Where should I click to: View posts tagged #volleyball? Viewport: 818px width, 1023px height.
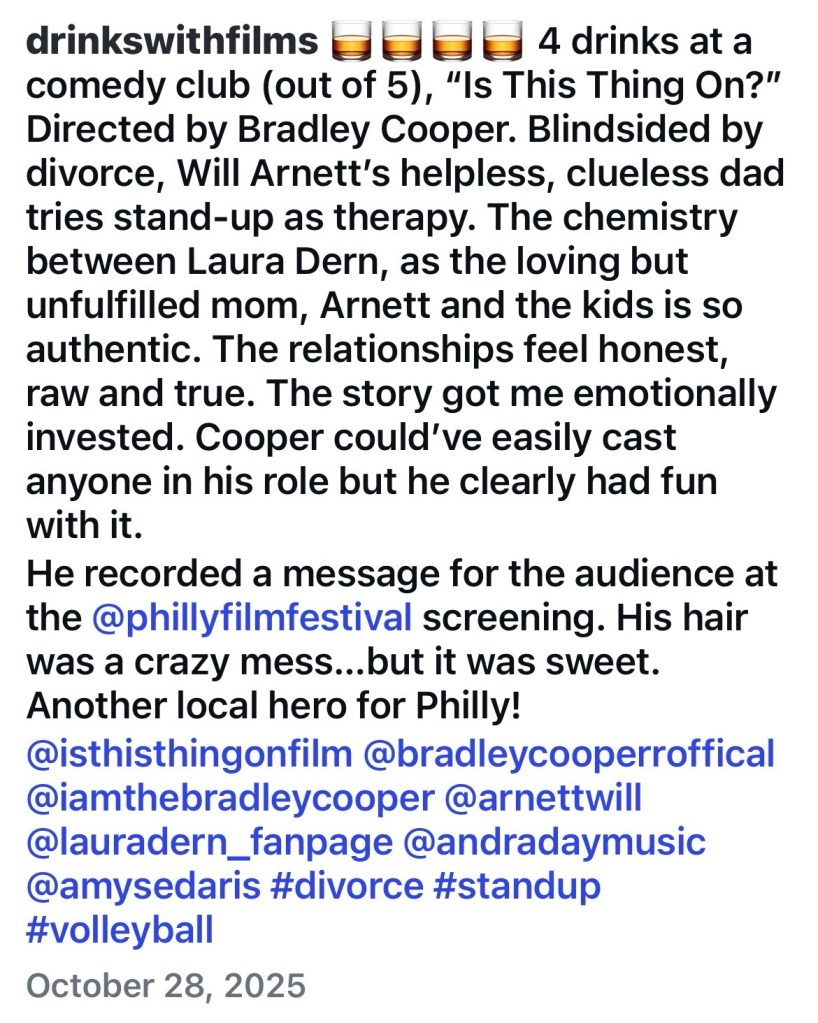coord(119,931)
